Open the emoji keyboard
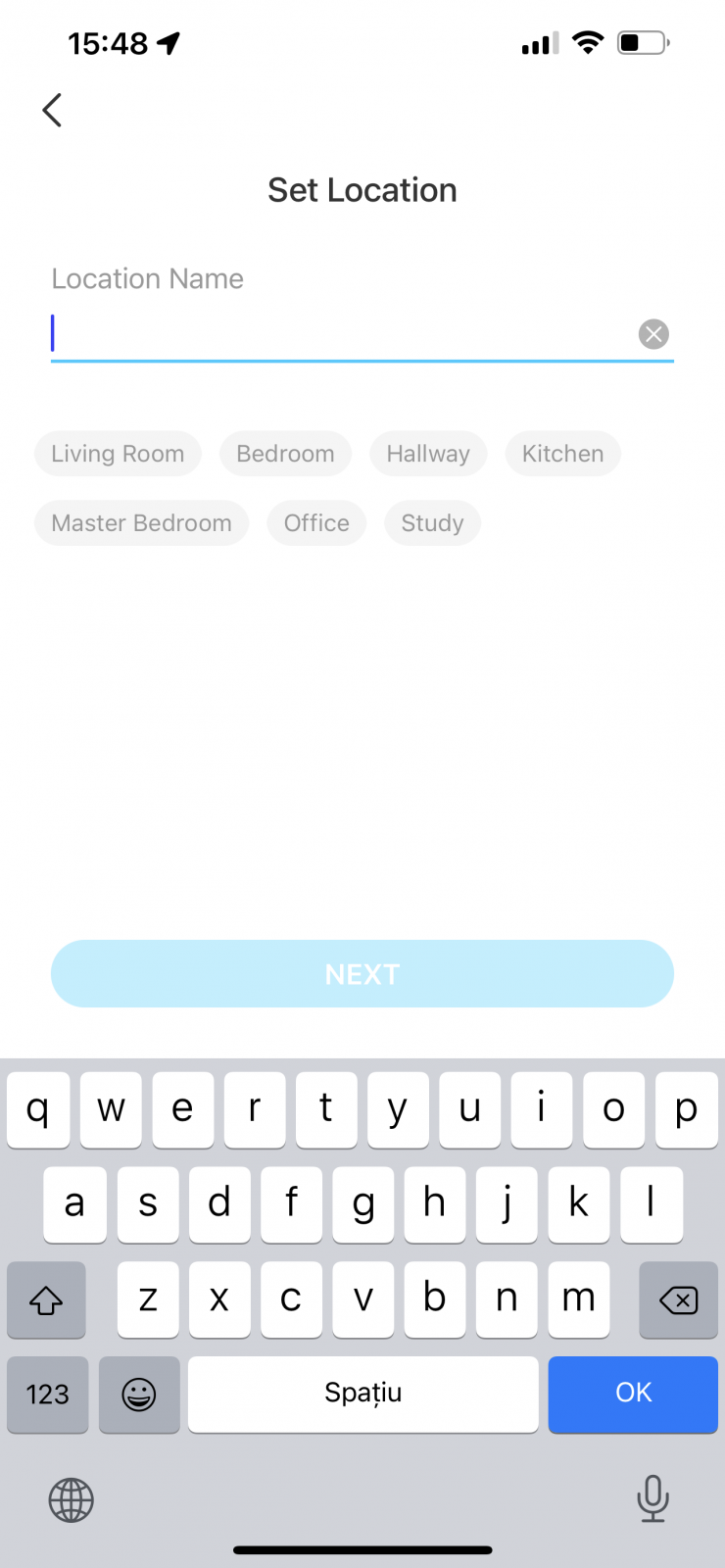 tap(139, 1395)
